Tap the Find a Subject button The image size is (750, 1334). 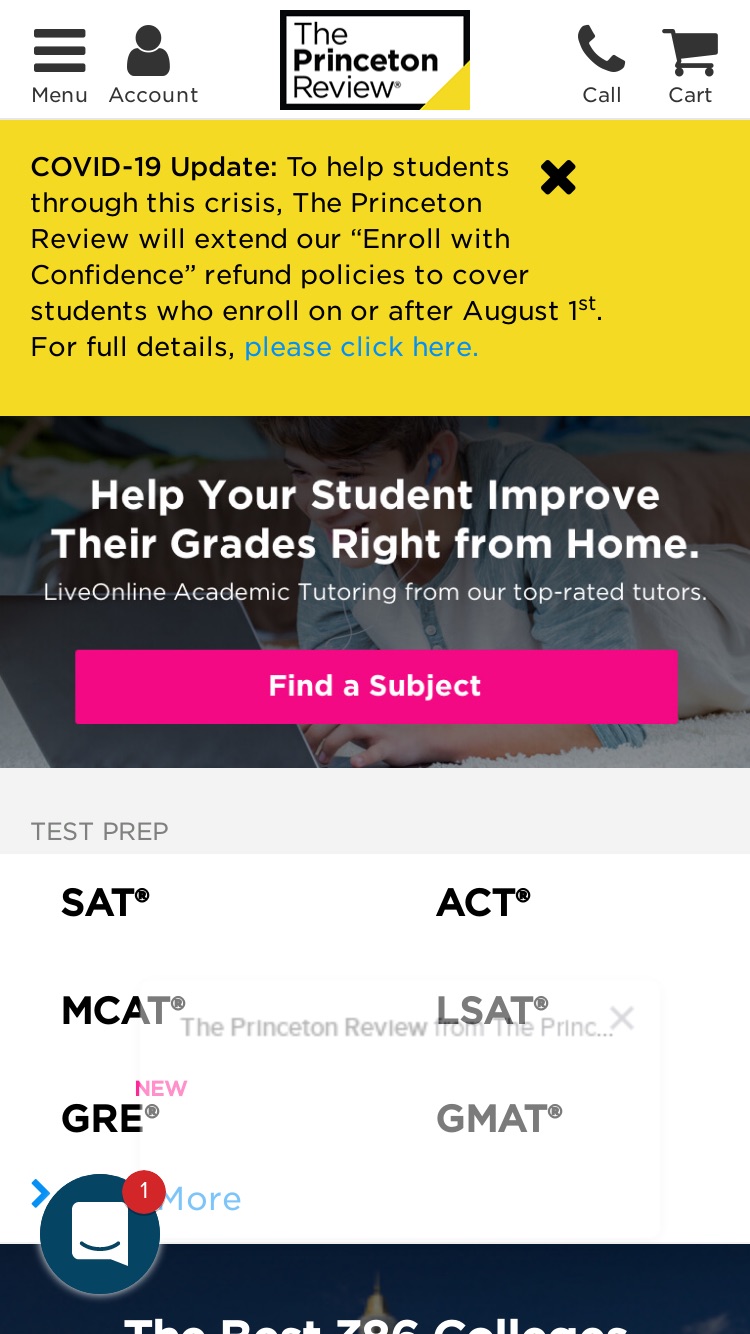pyautogui.click(x=376, y=686)
